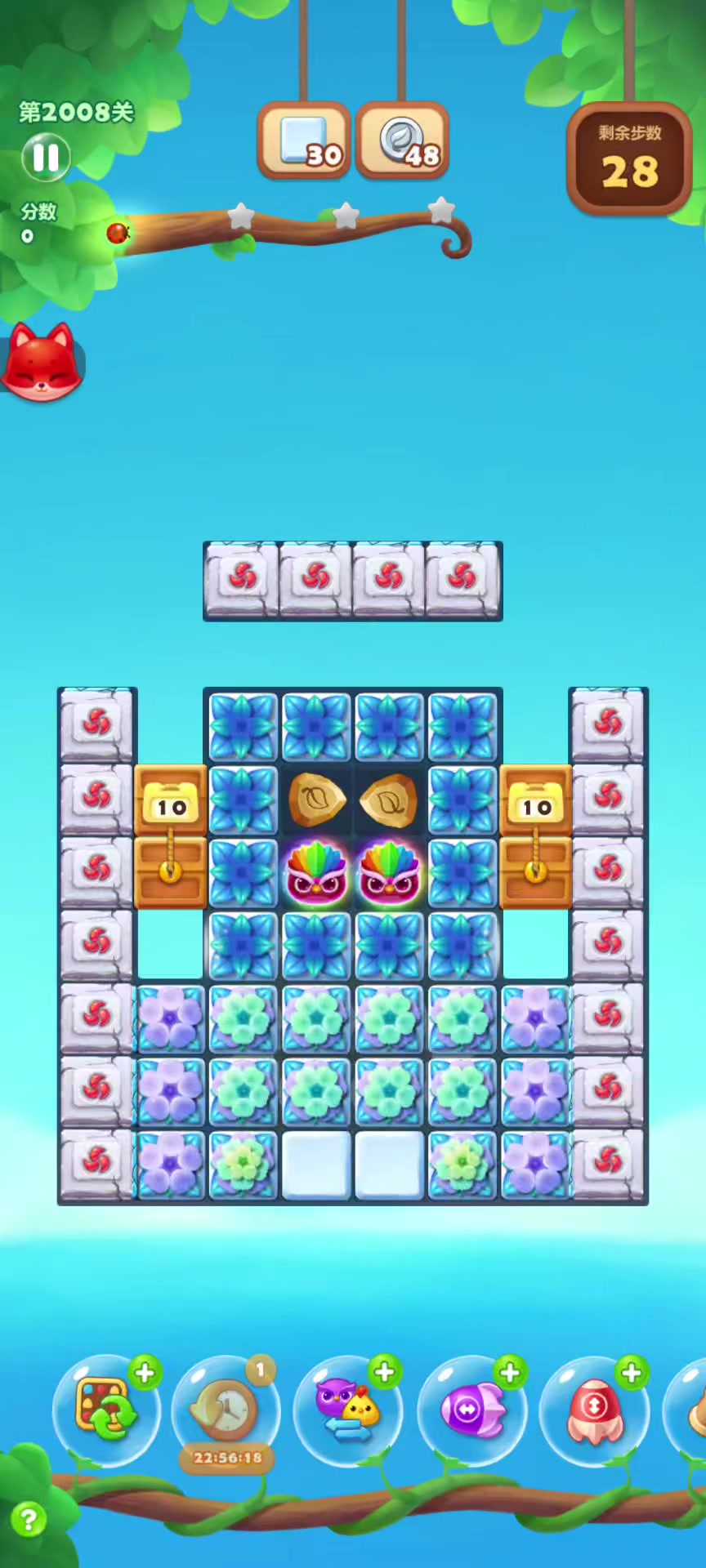
Task: Select the clock time-rewind booster
Action: point(226,1409)
